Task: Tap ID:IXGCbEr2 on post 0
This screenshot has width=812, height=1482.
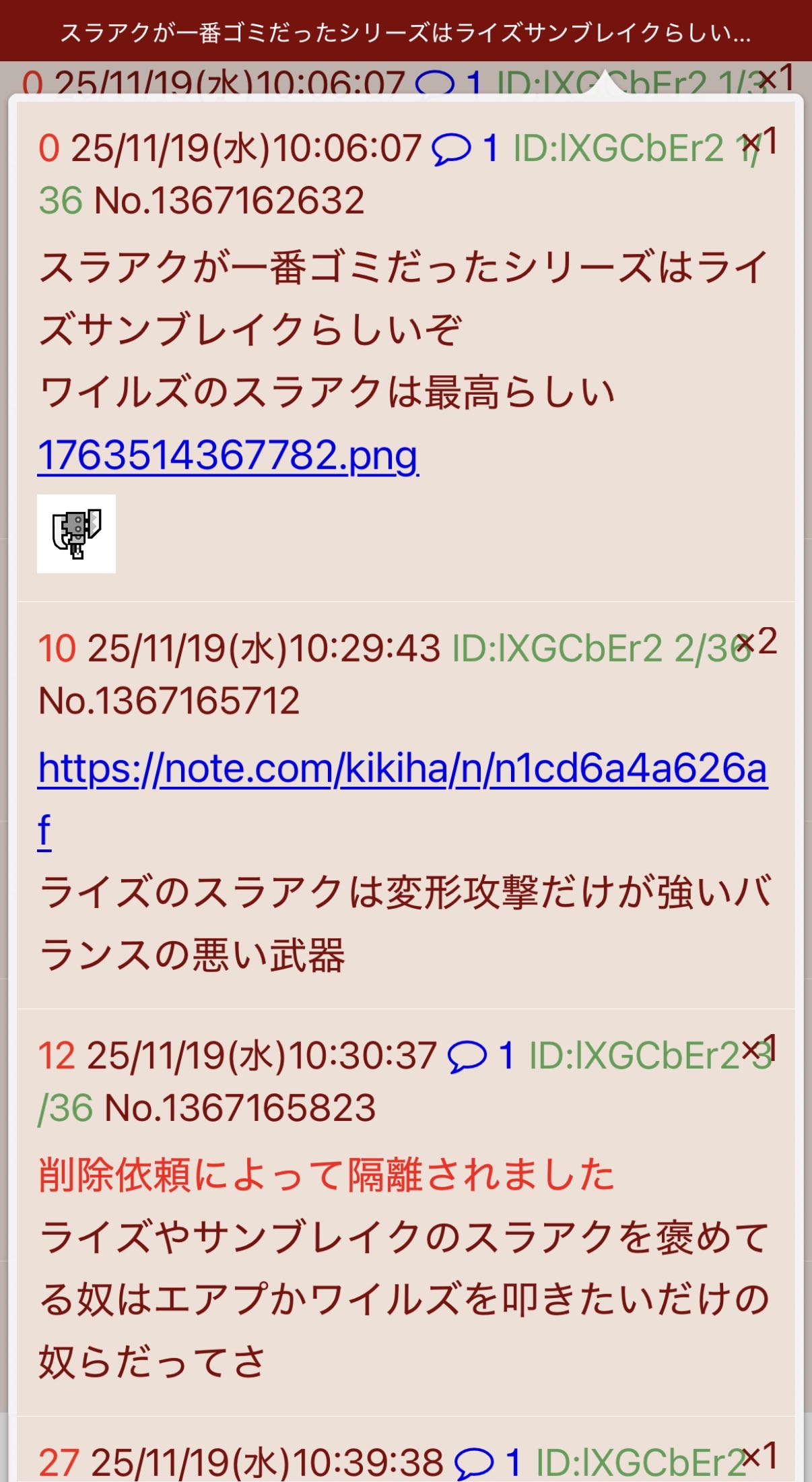Action: (618, 148)
